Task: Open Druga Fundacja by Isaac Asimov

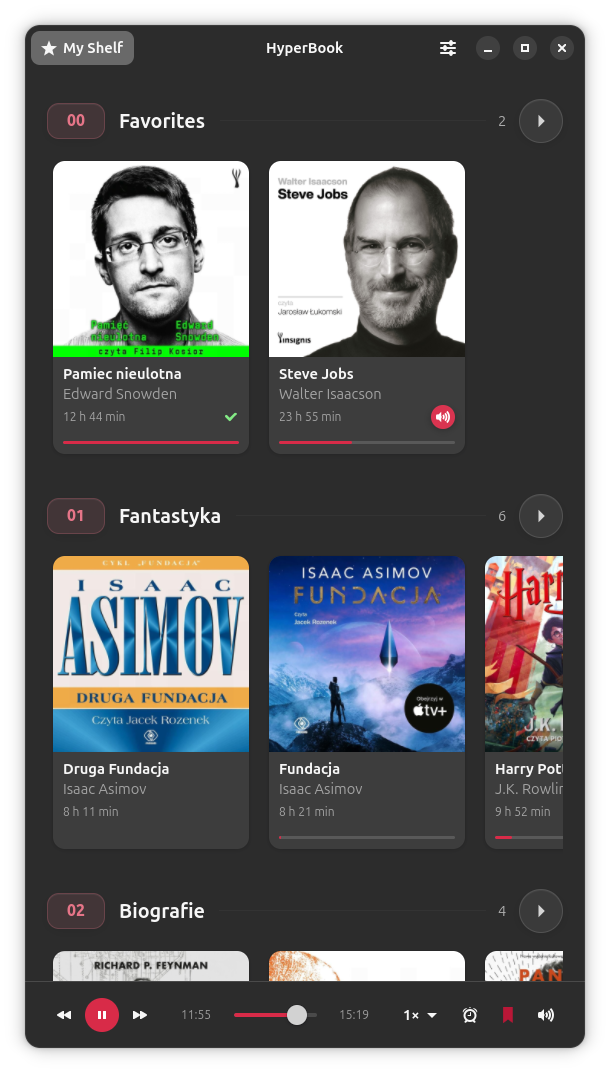Action: point(151,702)
